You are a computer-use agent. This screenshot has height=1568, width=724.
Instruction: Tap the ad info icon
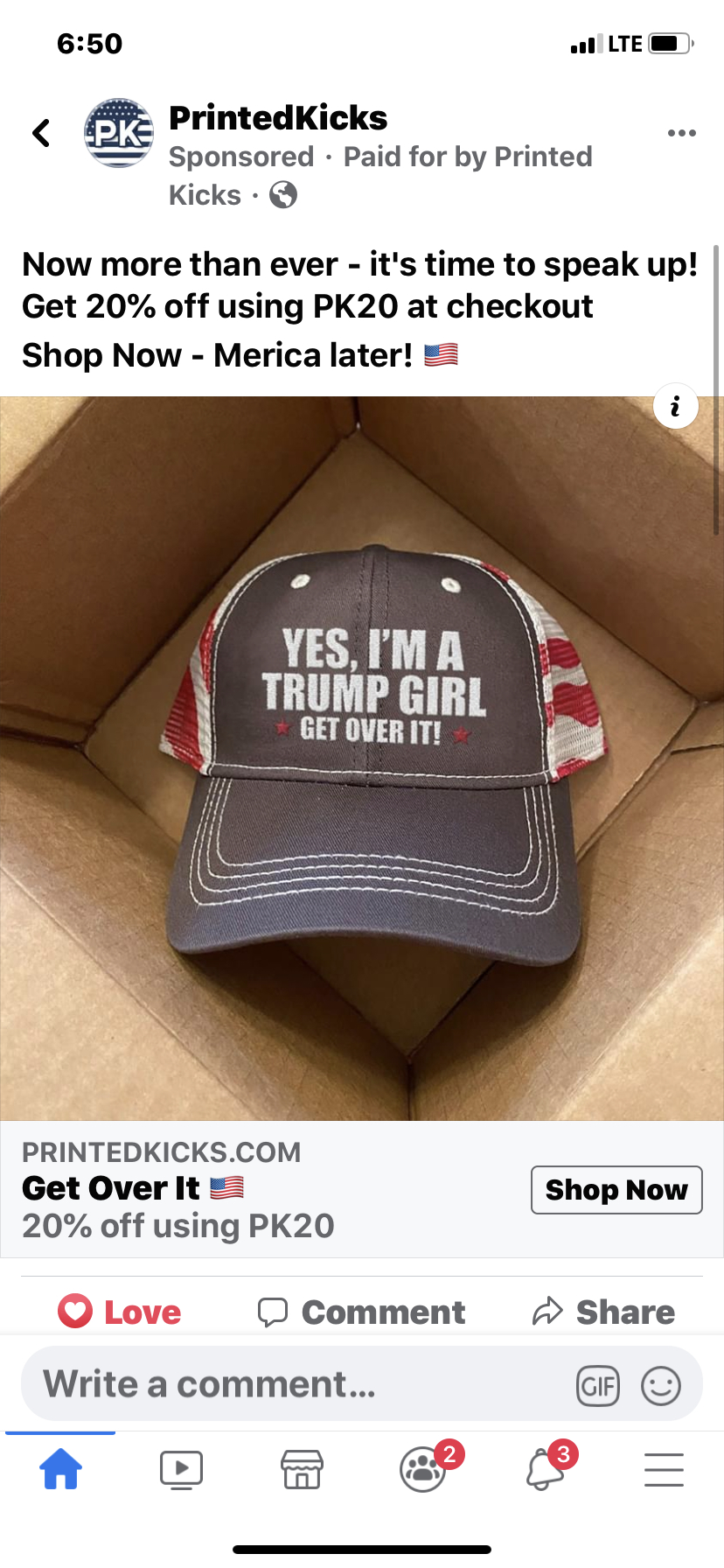click(x=675, y=407)
